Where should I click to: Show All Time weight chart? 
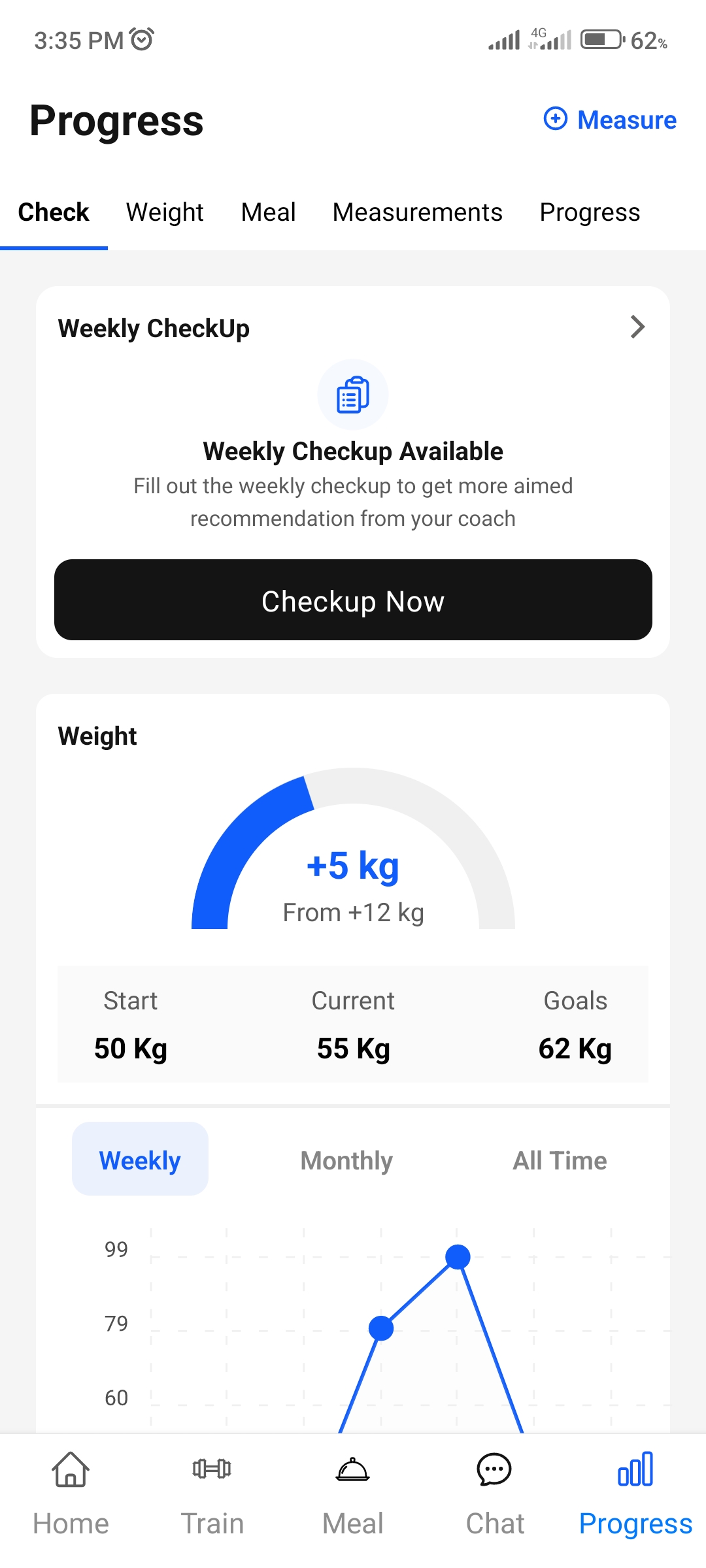560,1160
